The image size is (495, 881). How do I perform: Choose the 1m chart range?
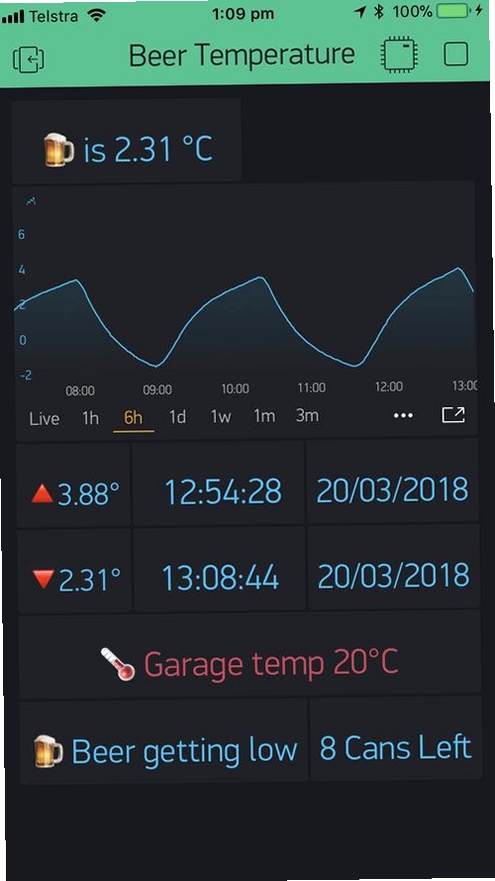(264, 416)
